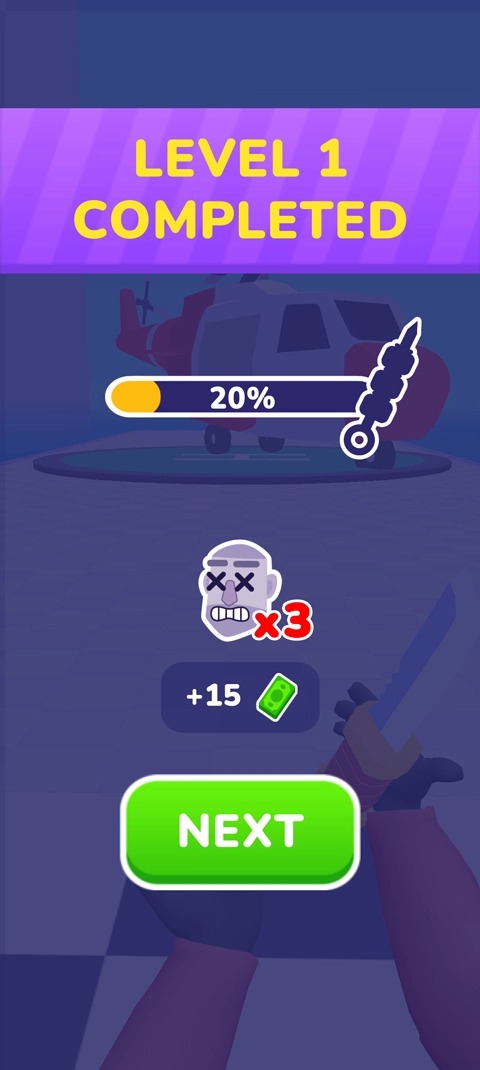This screenshot has height=1070, width=480.
Task: Tap the green NEXT button
Action: [x=240, y=831]
